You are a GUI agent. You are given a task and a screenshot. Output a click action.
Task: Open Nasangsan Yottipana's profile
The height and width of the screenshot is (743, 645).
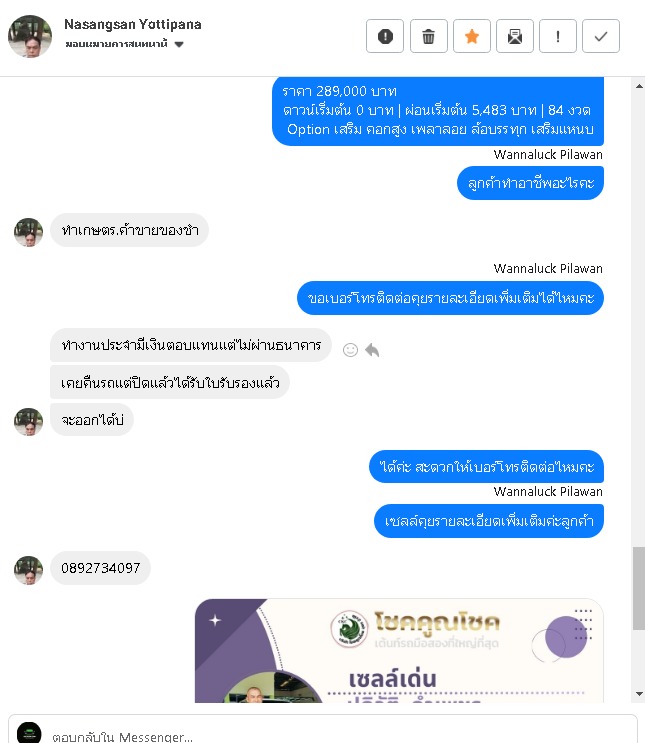[x=30, y=36]
